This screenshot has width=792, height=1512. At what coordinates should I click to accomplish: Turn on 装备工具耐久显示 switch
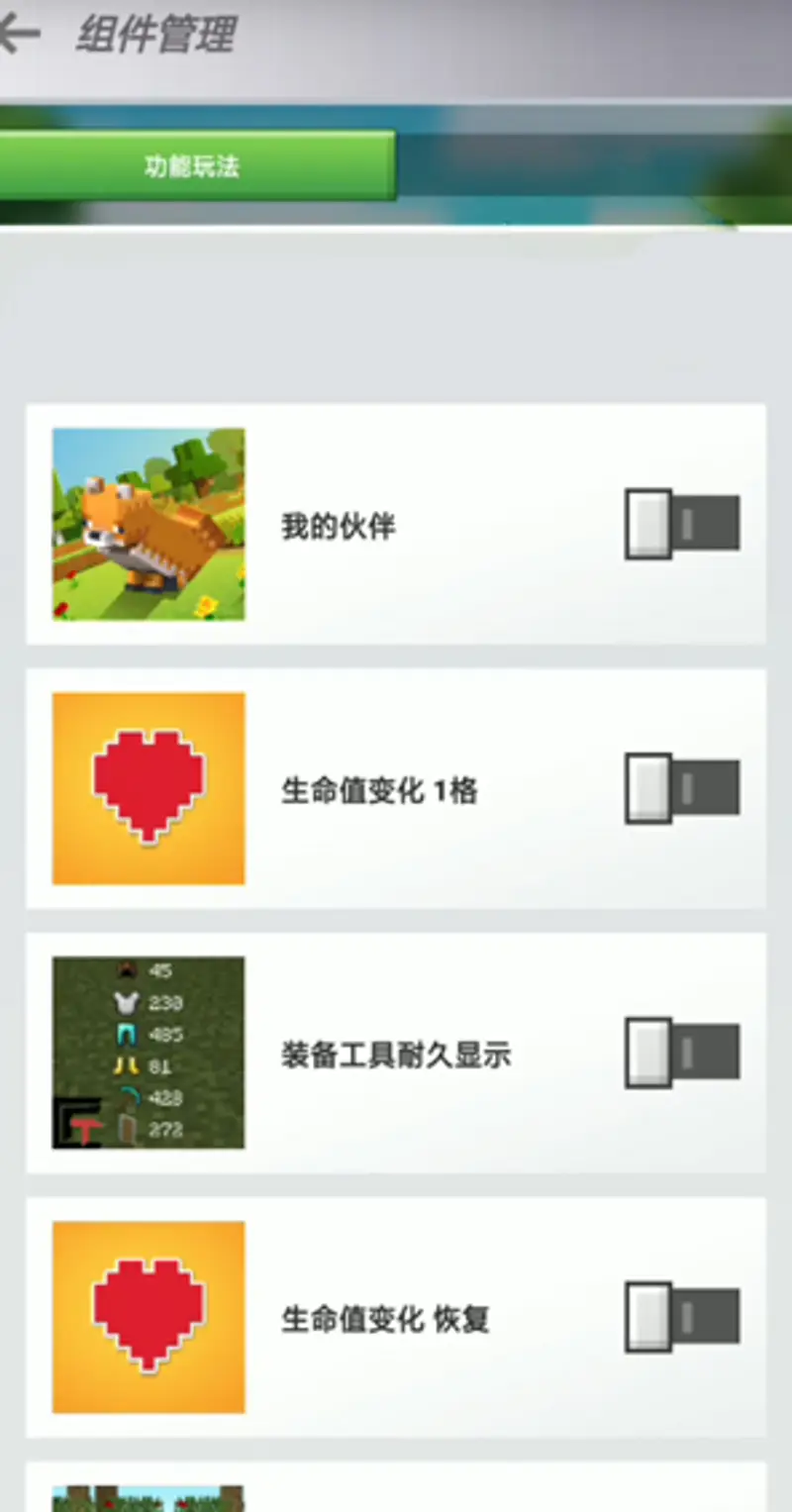click(x=682, y=1053)
